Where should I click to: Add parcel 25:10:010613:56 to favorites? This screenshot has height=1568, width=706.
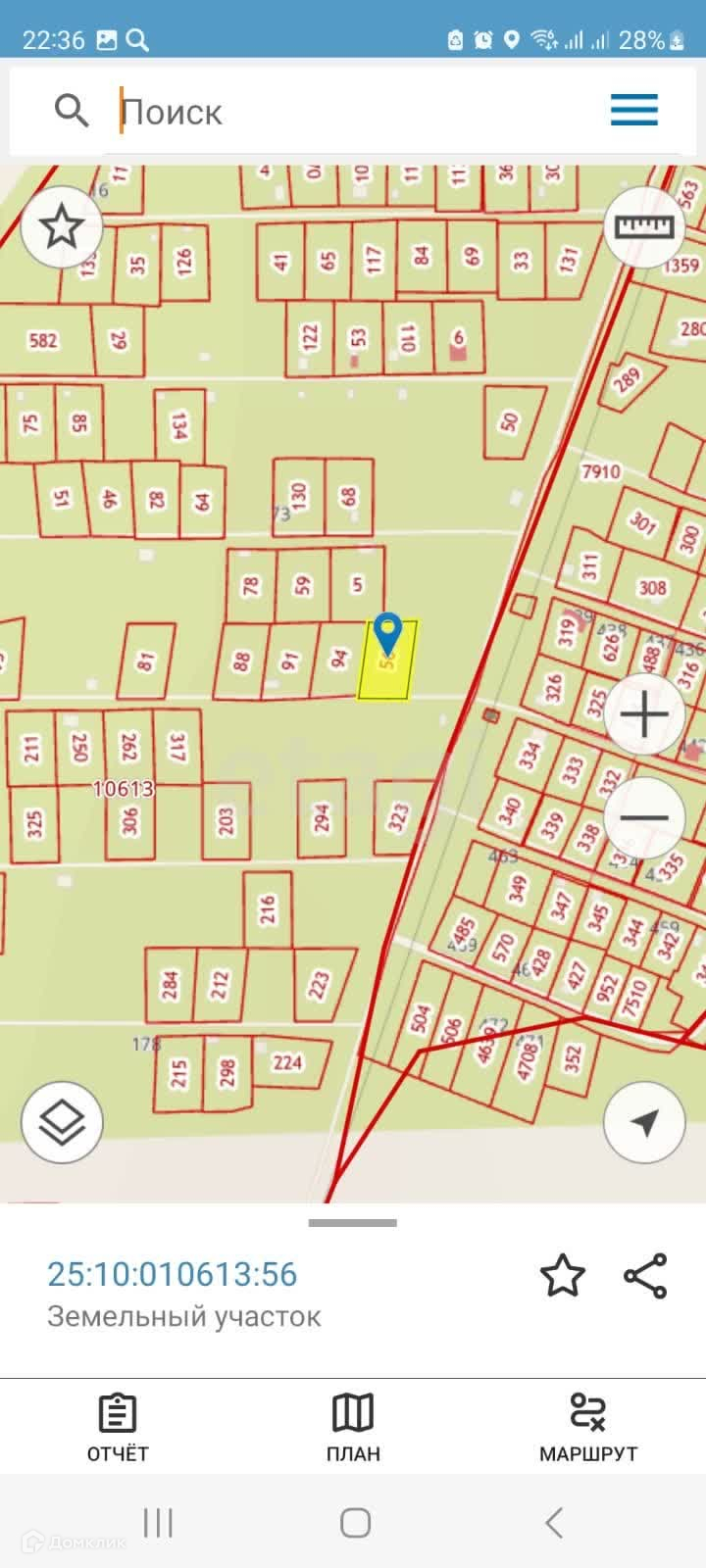562,1276
